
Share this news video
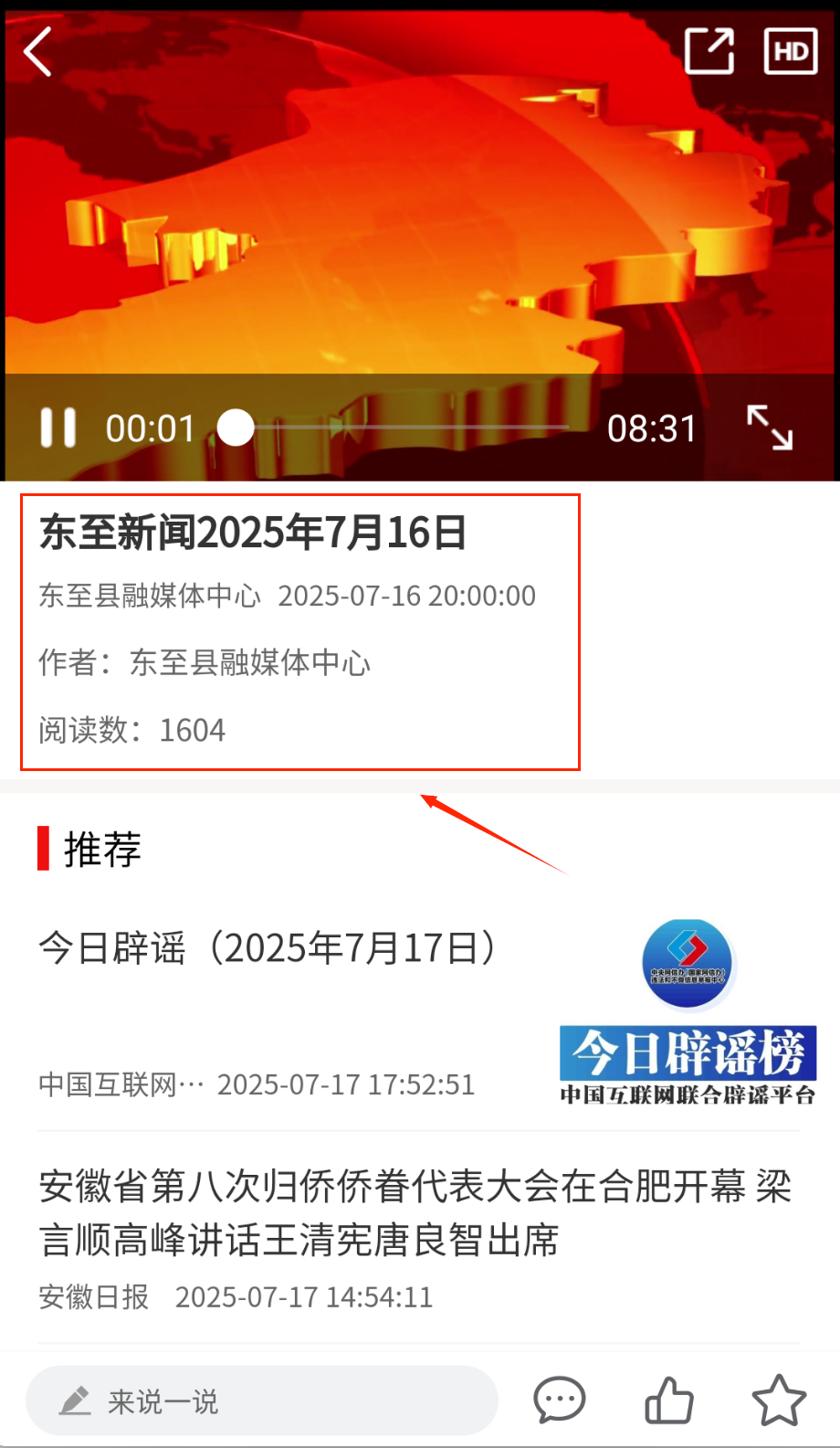(709, 51)
